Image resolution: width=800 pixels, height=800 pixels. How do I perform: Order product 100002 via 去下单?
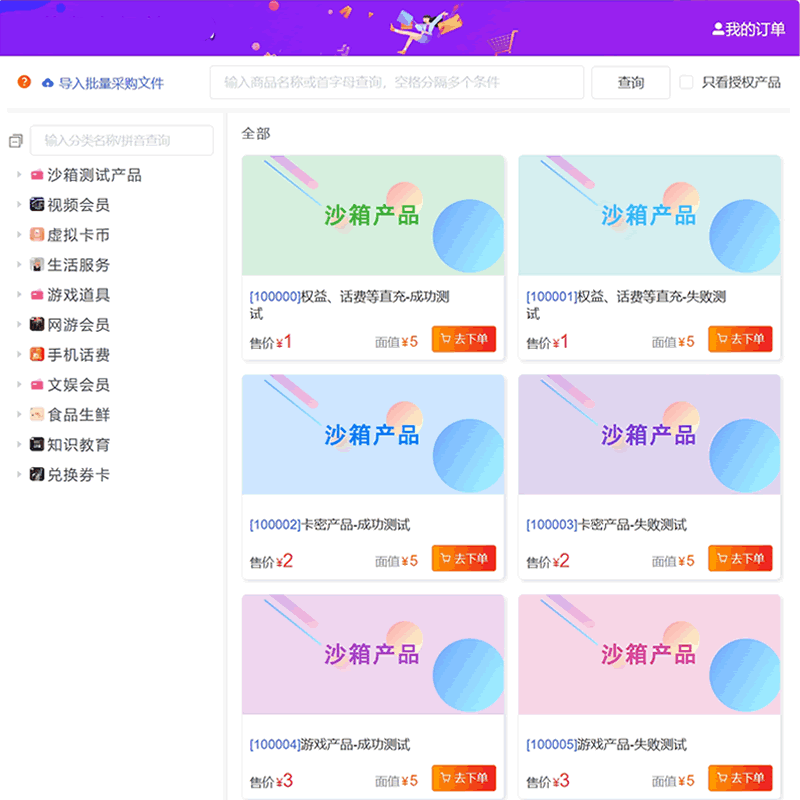(x=463, y=558)
